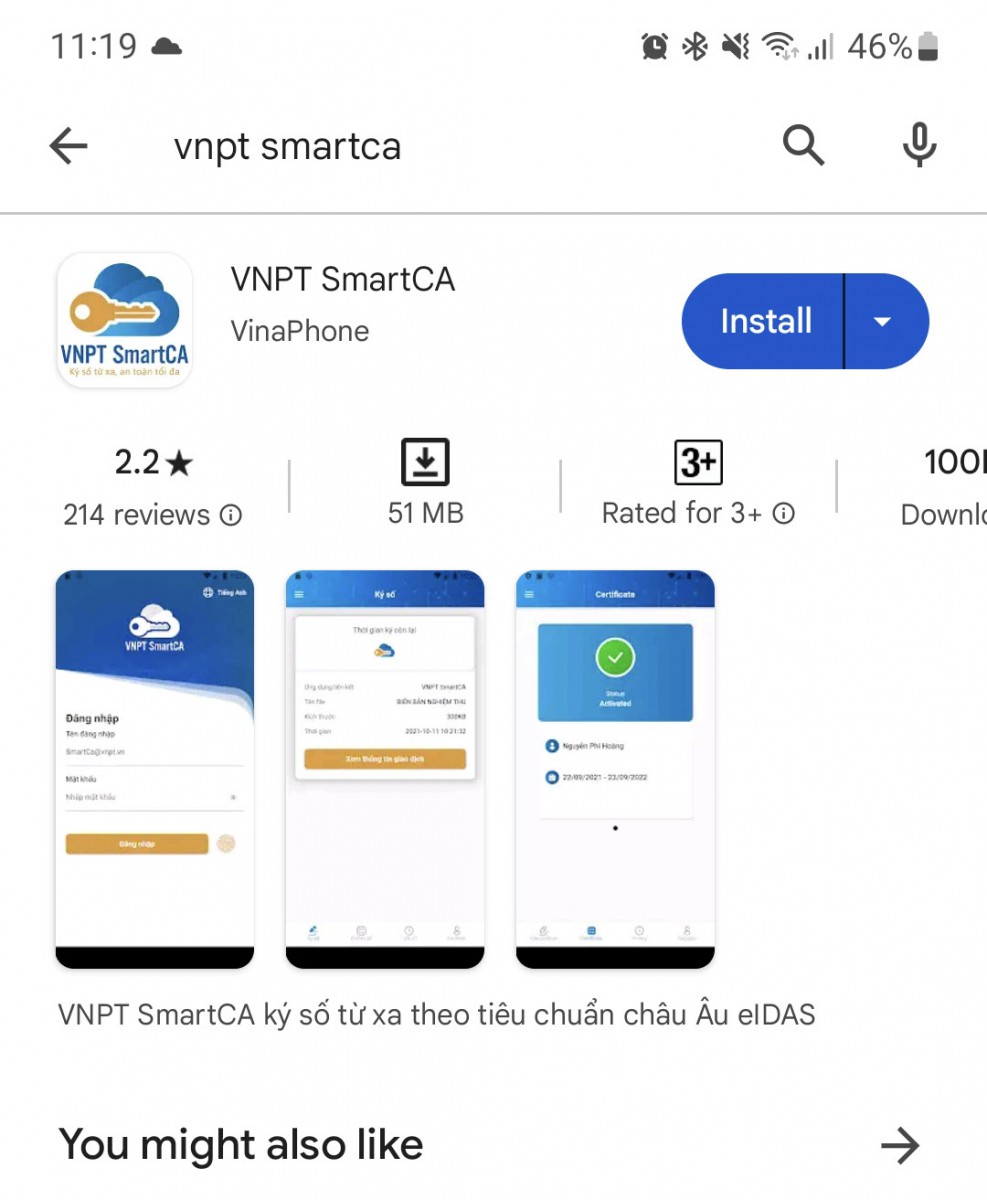This screenshot has height=1200, width=987.
Task: Expand the Install dropdown arrow
Action: [x=882, y=321]
